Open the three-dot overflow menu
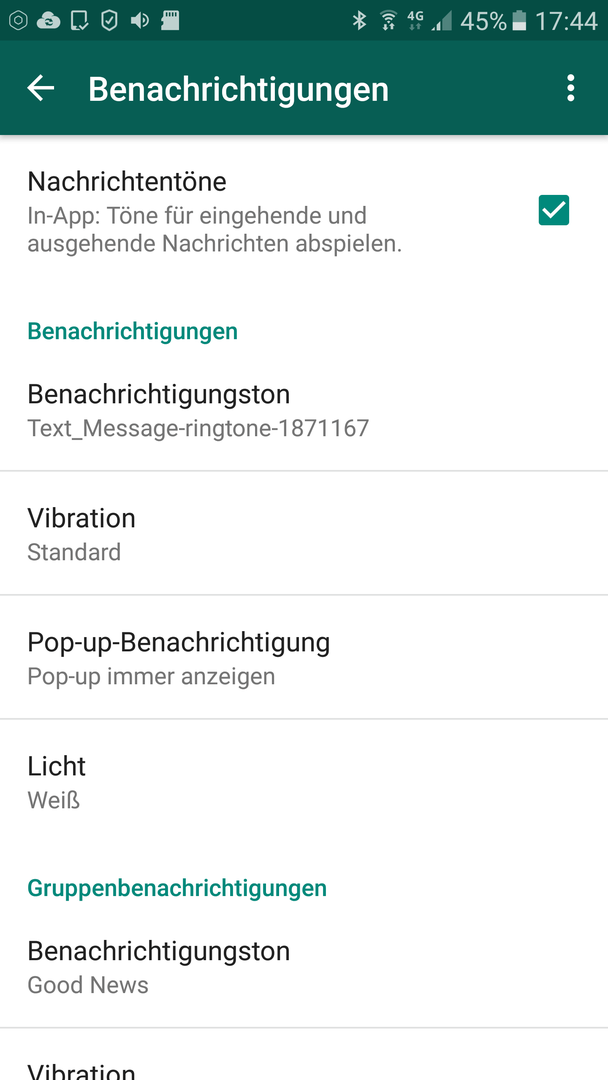Viewport: 608px width, 1080px height. 570,89
